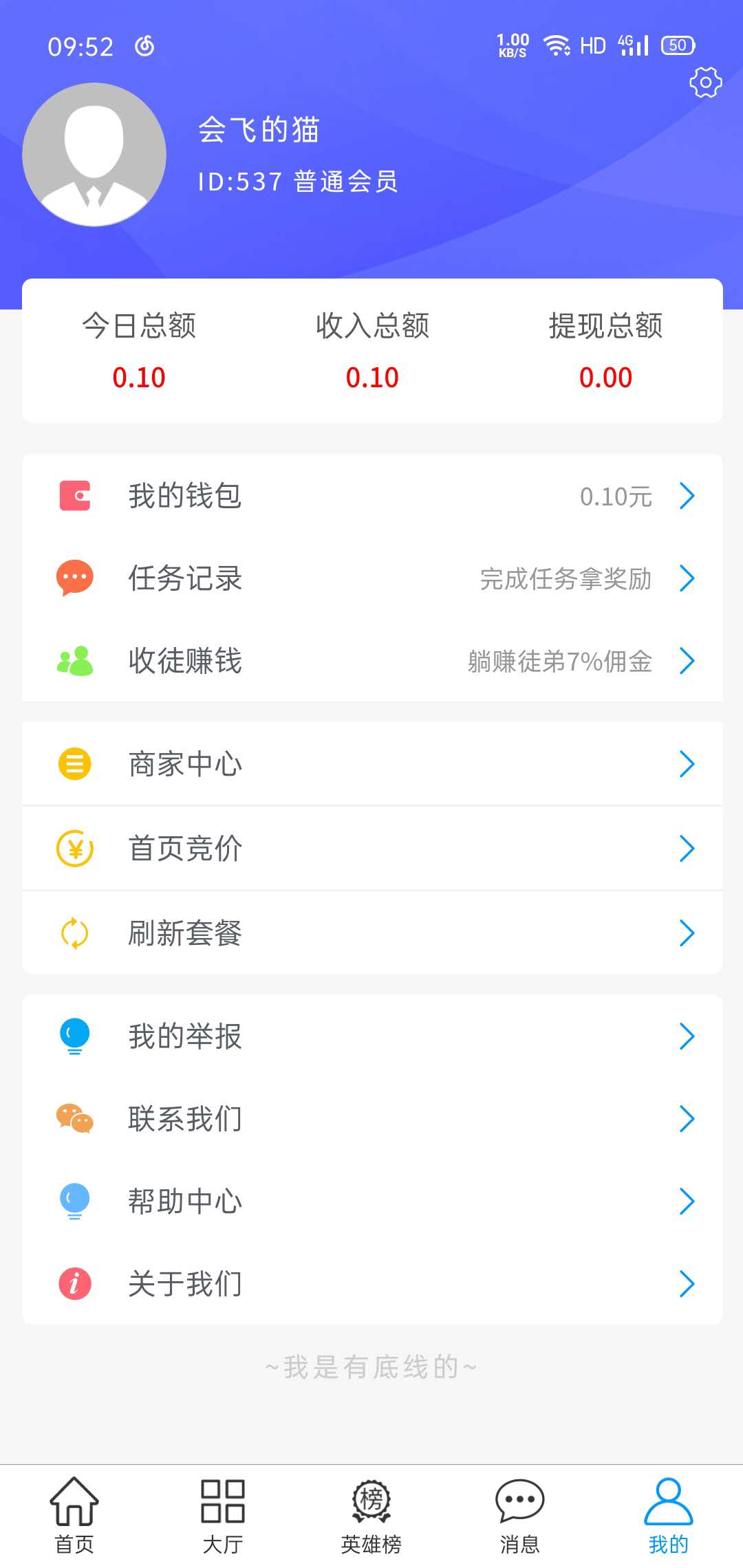Open 首页竞价 homepage bidding
Screen dimensions: 743x1568
point(372,849)
